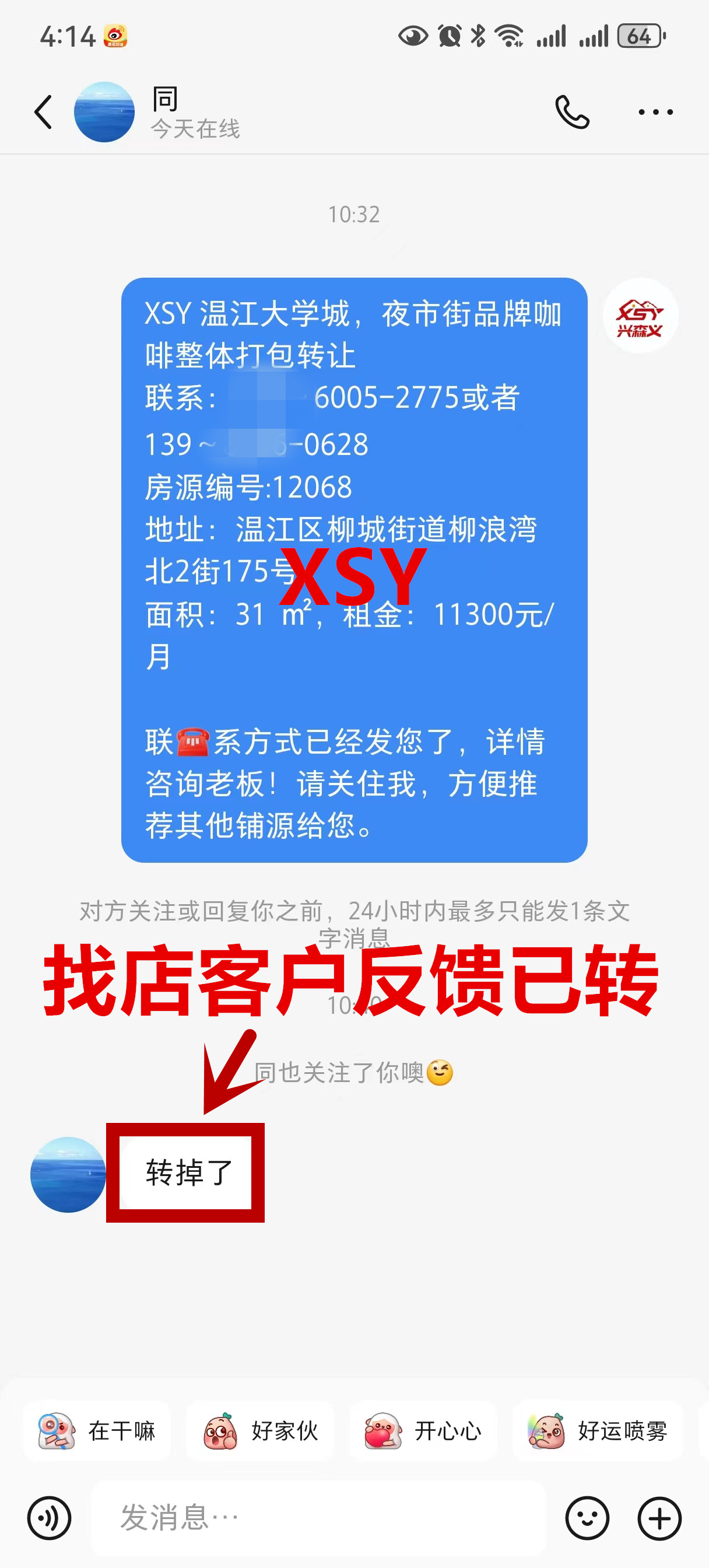Open the plus attachment menu

(659, 1518)
